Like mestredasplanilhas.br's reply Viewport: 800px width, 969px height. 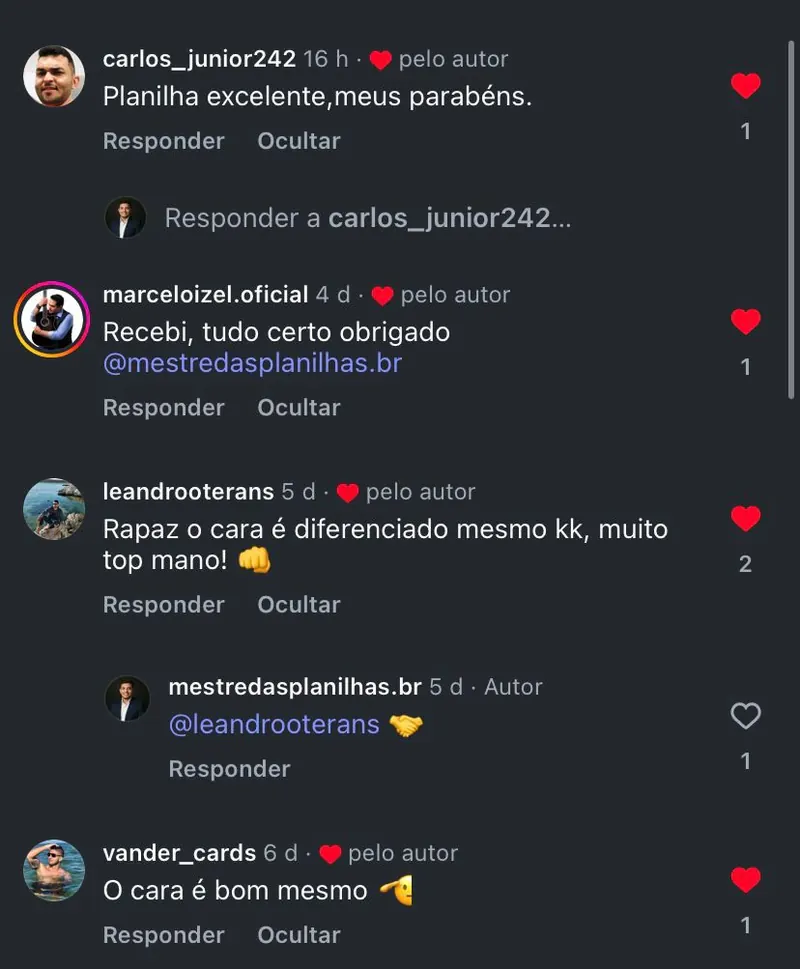coord(745,716)
